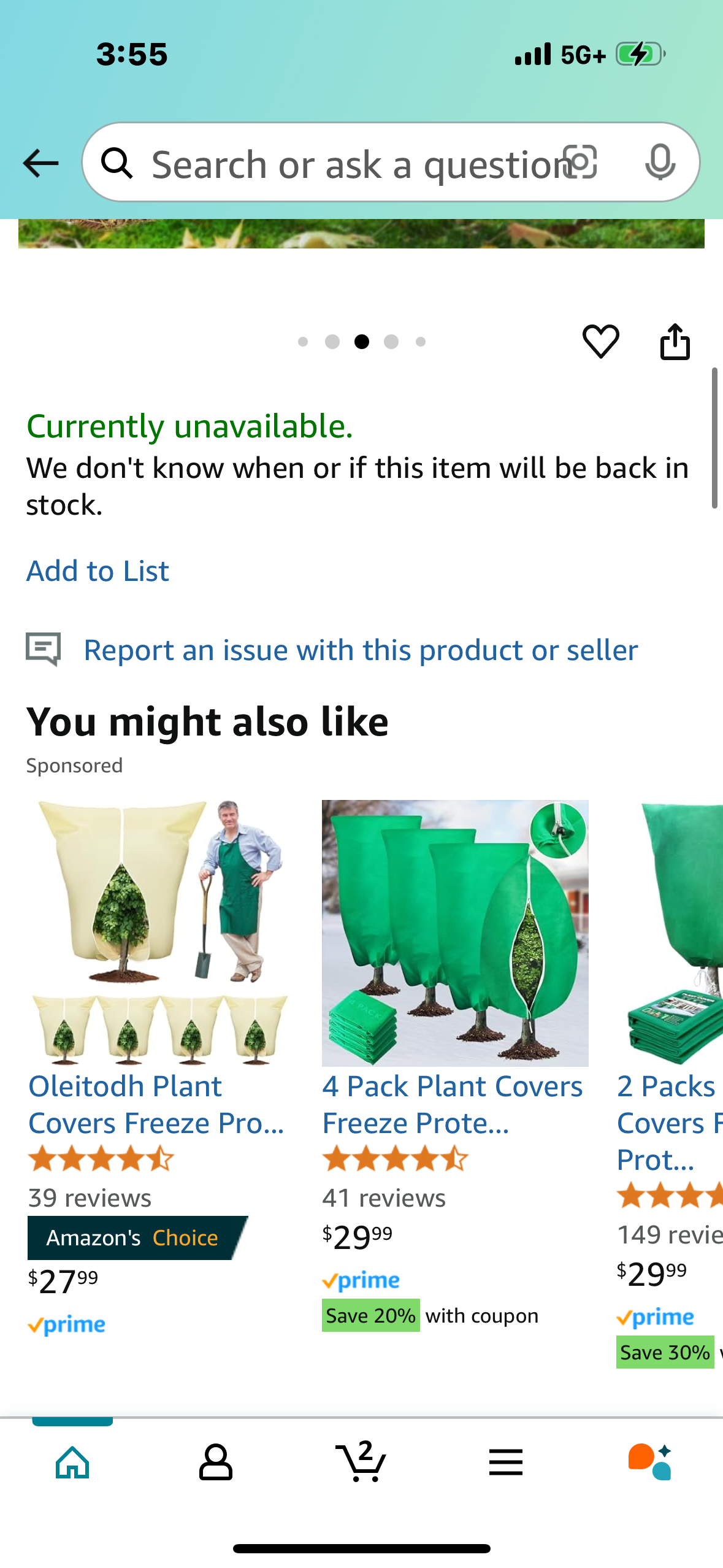
Task: Open the 4 Pack Plant Covers title link
Action: click(x=452, y=1104)
